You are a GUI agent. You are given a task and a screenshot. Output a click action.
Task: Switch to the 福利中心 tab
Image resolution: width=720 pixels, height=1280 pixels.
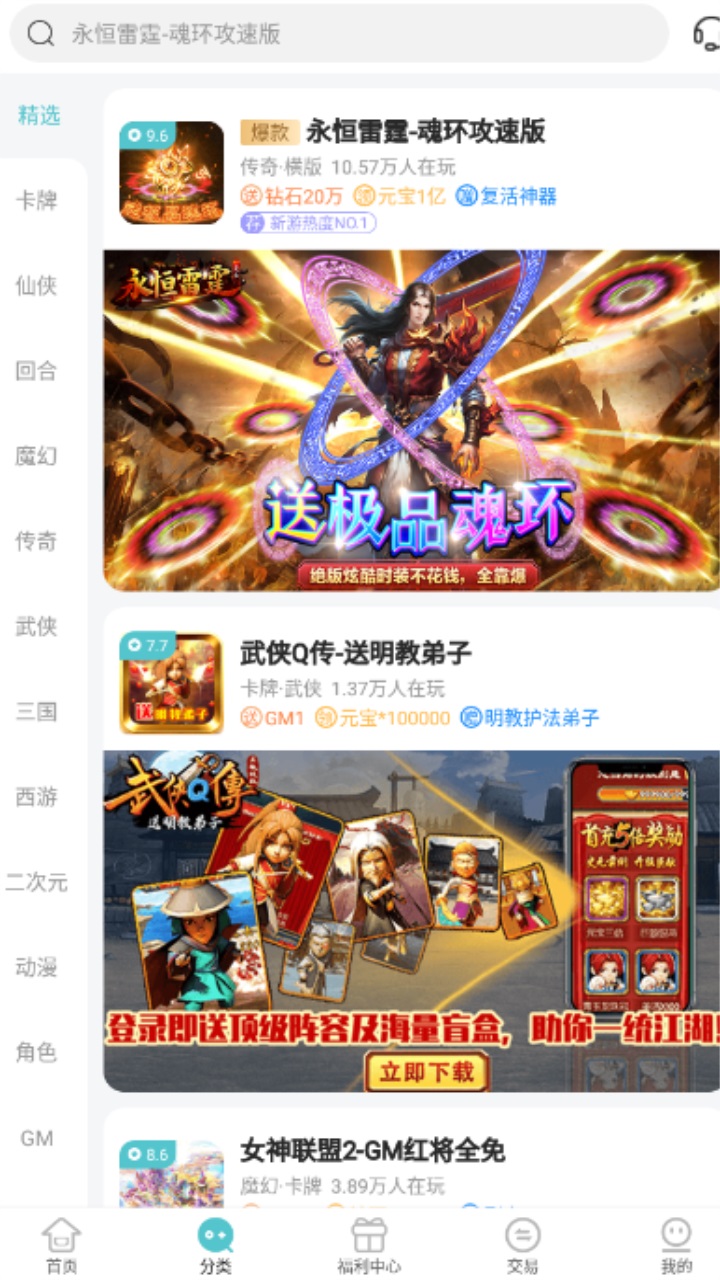point(369,1246)
